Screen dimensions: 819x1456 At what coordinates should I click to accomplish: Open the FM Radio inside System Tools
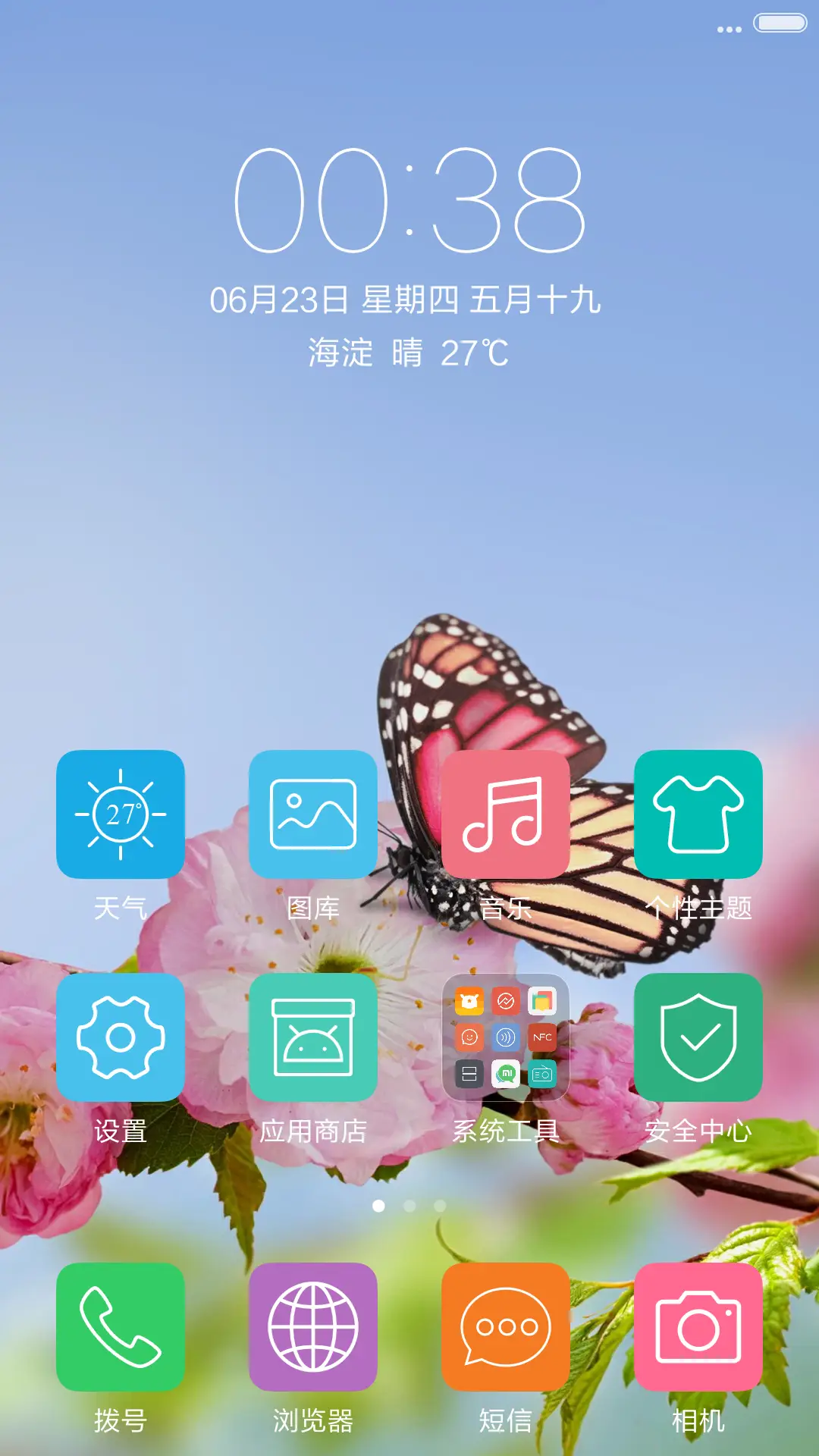pyautogui.click(x=542, y=1073)
